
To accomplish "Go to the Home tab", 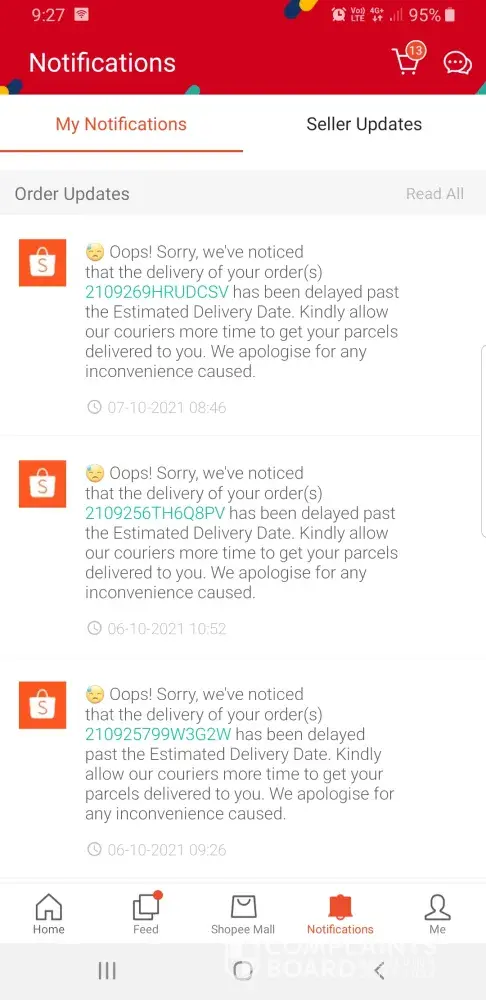I will point(48,914).
